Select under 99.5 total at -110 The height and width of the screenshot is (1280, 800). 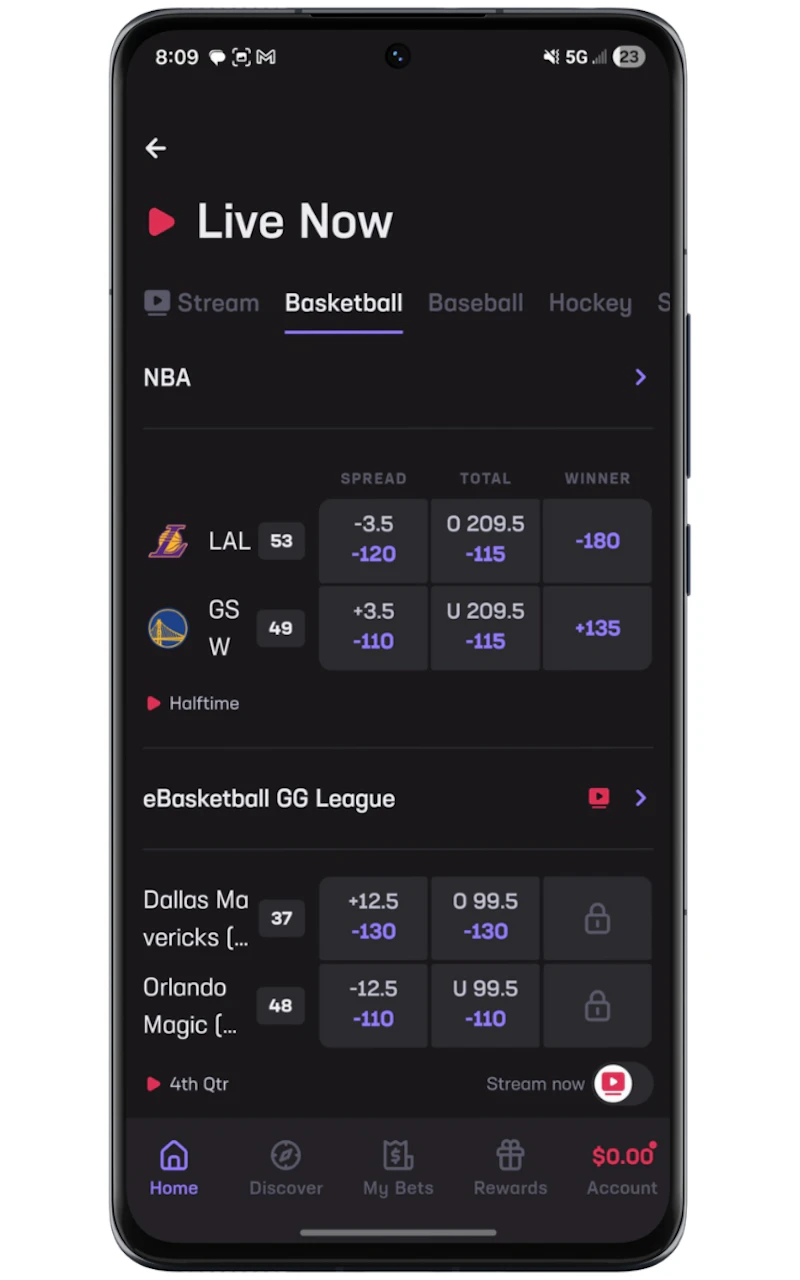point(485,1004)
